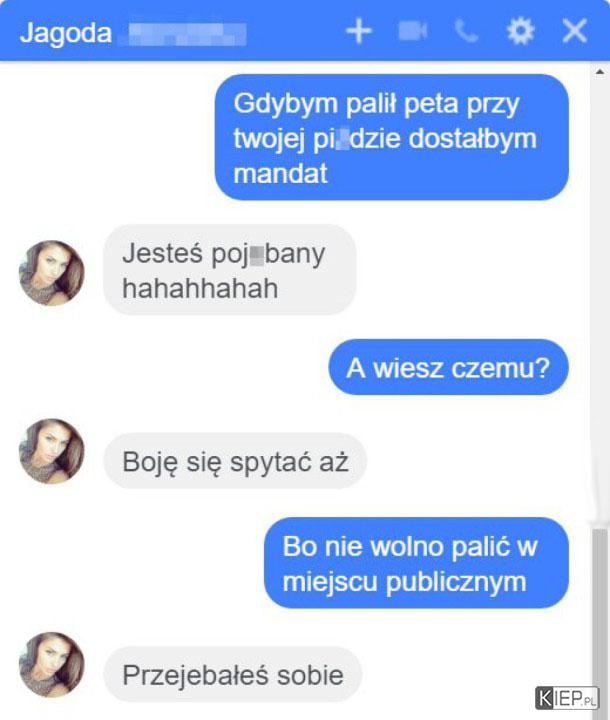Start a video call with Jagoda
The height and width of the screenshot is (720, 610).
[x=412, y=31]
